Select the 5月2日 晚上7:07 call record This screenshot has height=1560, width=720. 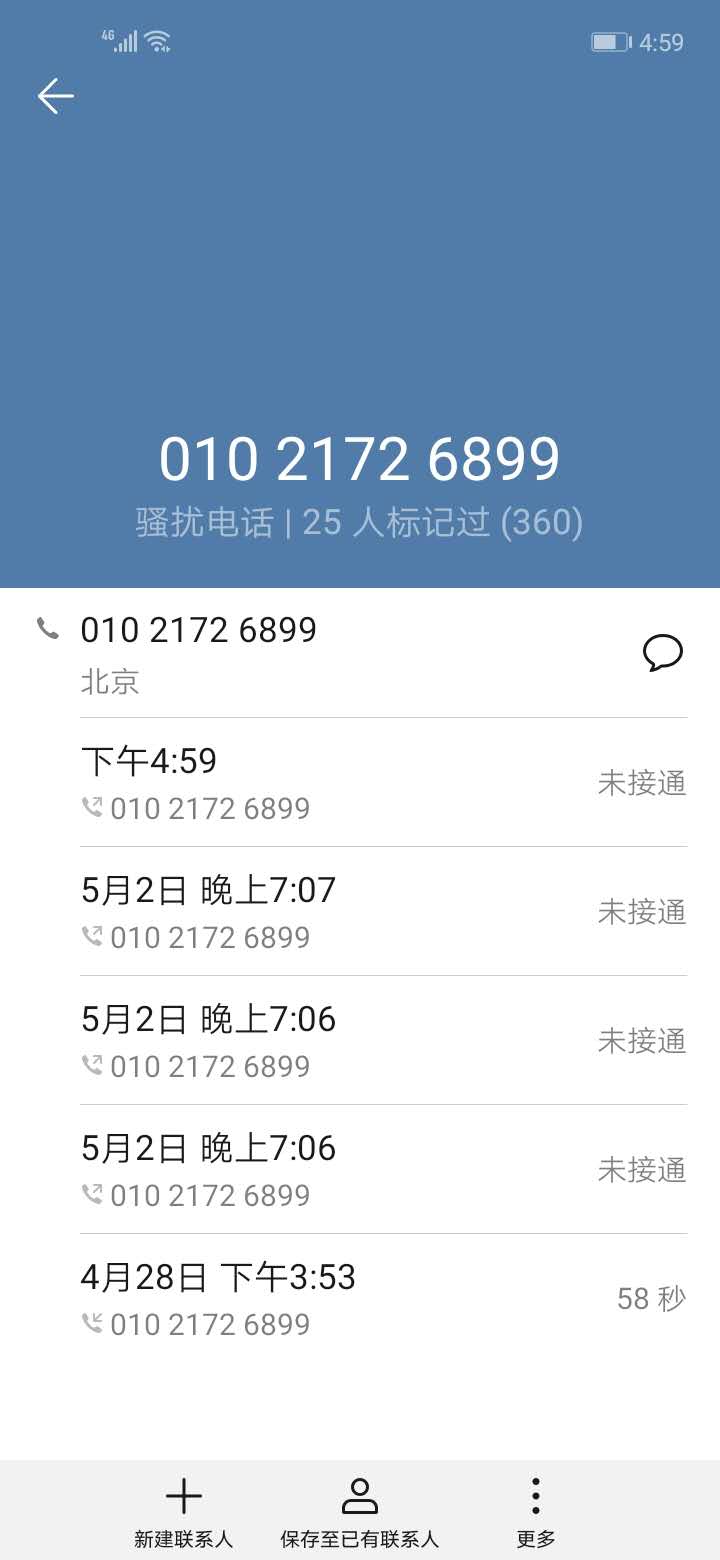[360, 911]
